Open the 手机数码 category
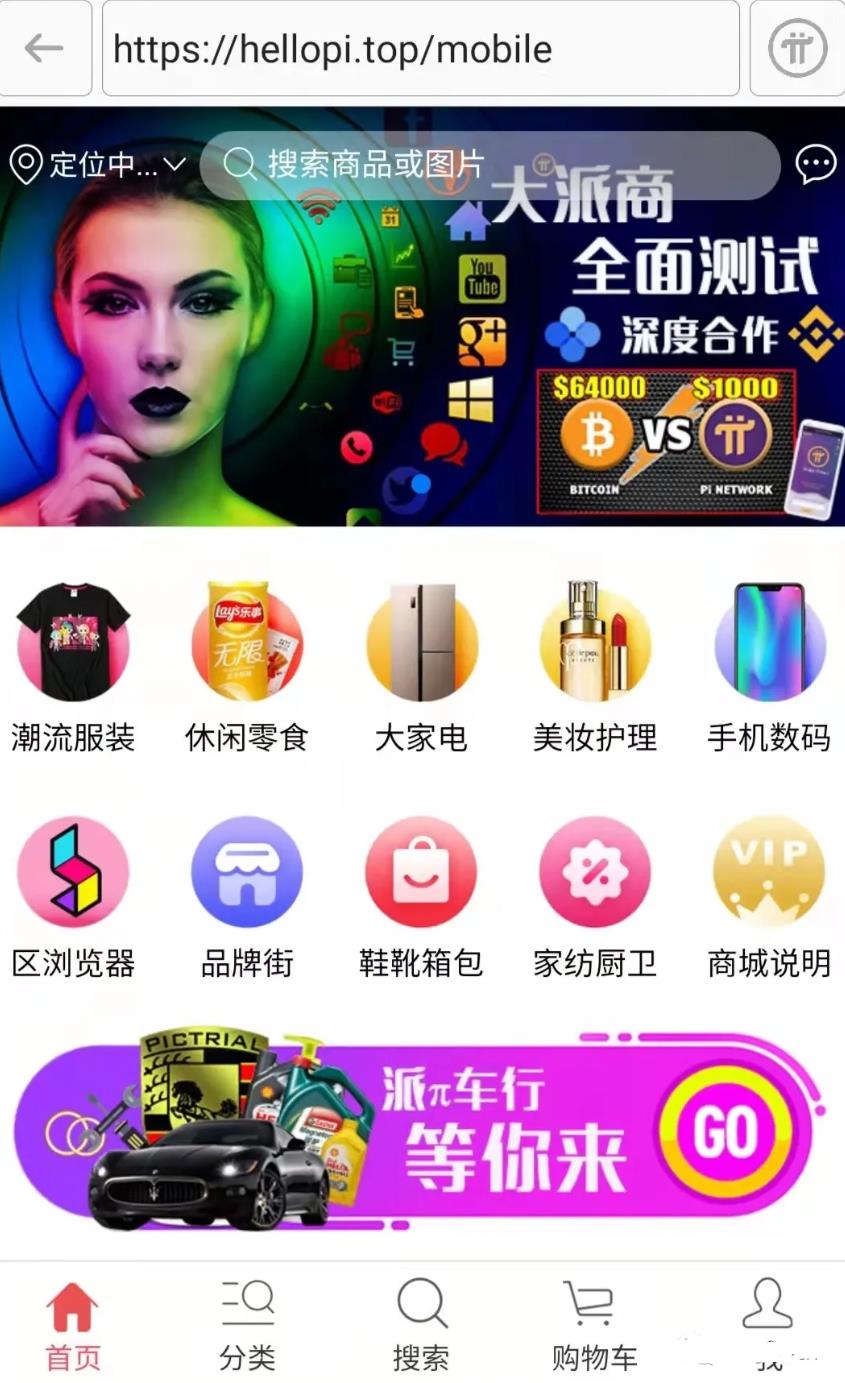The image size is (845, 1383). [769, 665]
